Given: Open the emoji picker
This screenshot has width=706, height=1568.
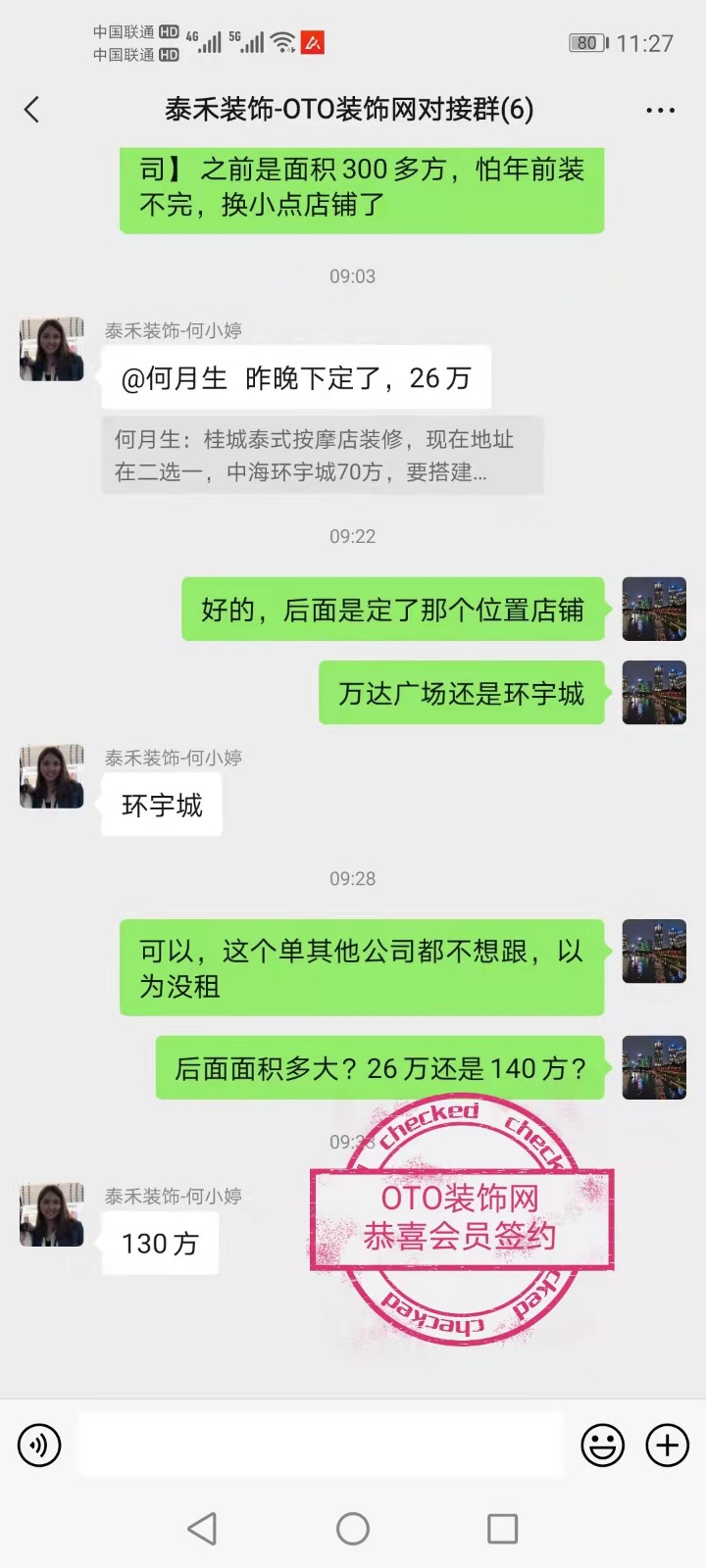Looking at the screenshot, I should 602,1445.
